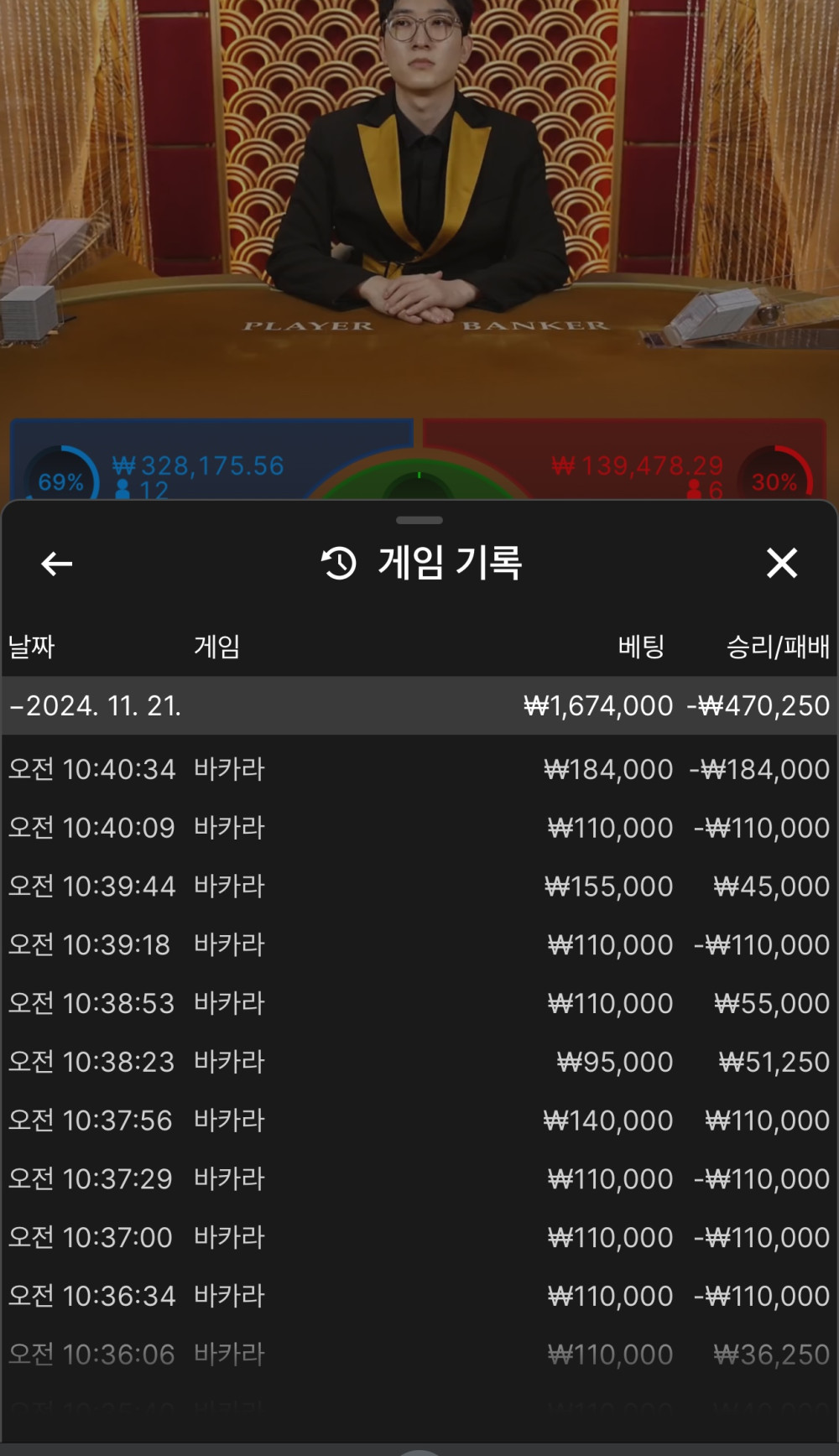Select the 10:38:23 baccarat entry
839x1456 pixels.
[x=419, y=1062]
